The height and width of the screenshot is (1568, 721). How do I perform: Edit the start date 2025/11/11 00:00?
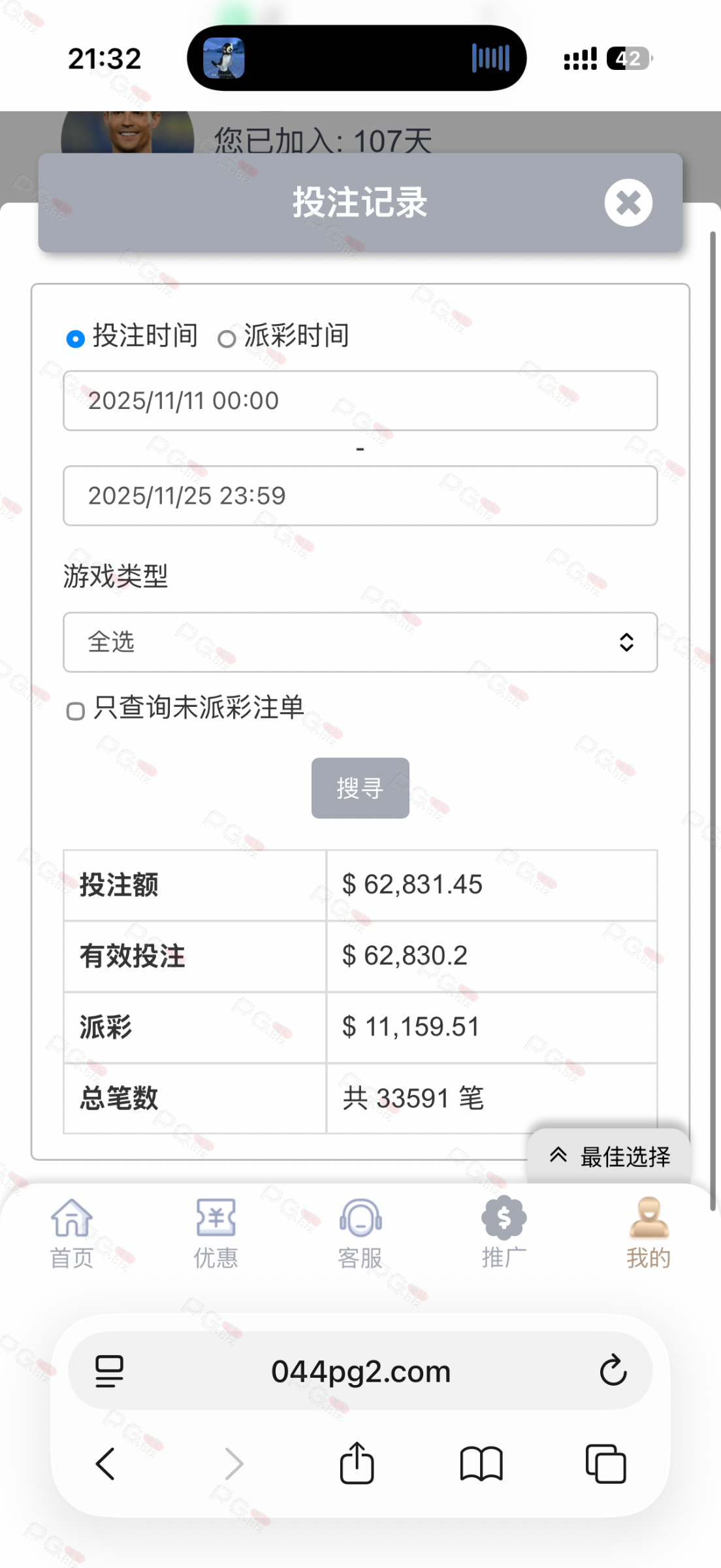(360, 400)
